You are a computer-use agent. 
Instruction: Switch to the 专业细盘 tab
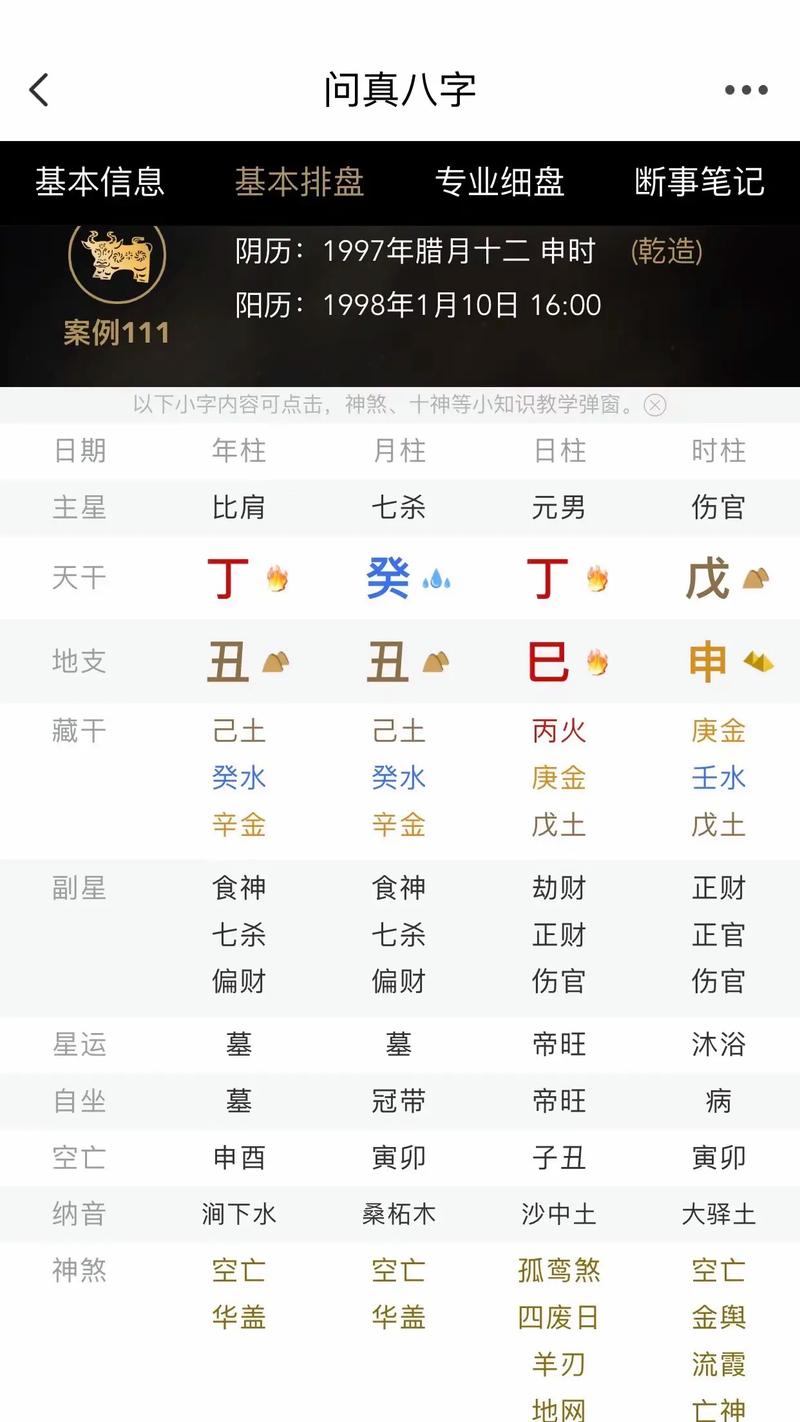pyautogui.click(x=500, y=182)
